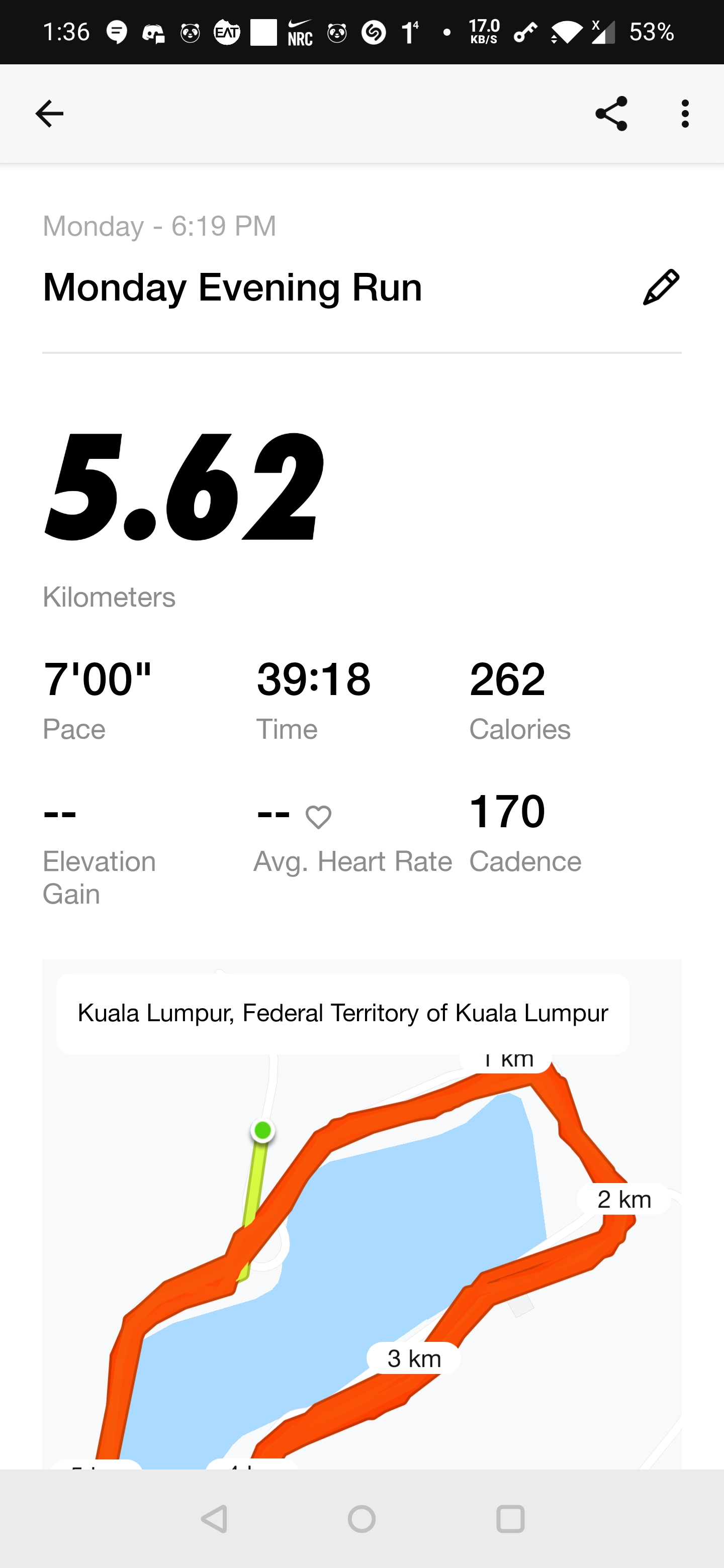Share this run
724x1568 pixels.
coord(611,113)
